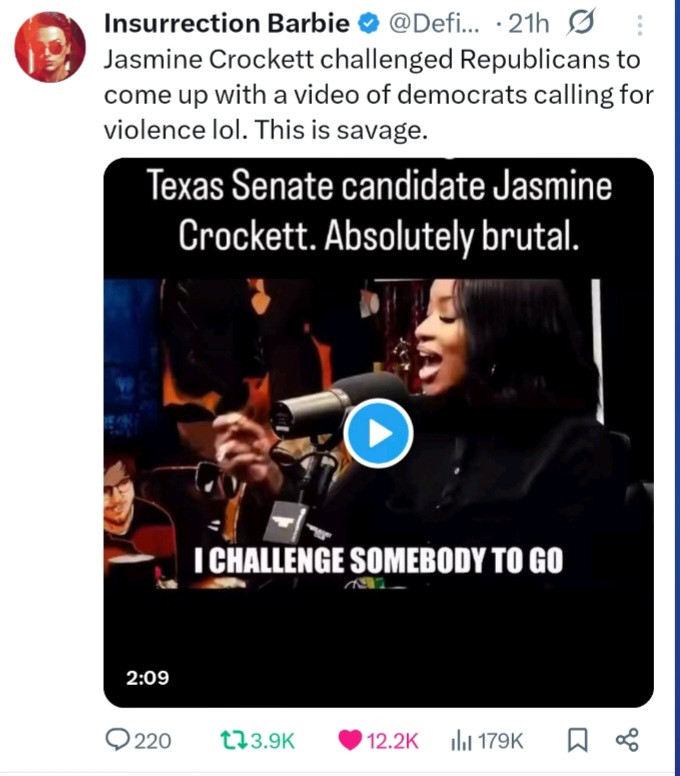Open the post's three-dot overflow menu
This screenshot has width=680, height=776.
point(641,24)
